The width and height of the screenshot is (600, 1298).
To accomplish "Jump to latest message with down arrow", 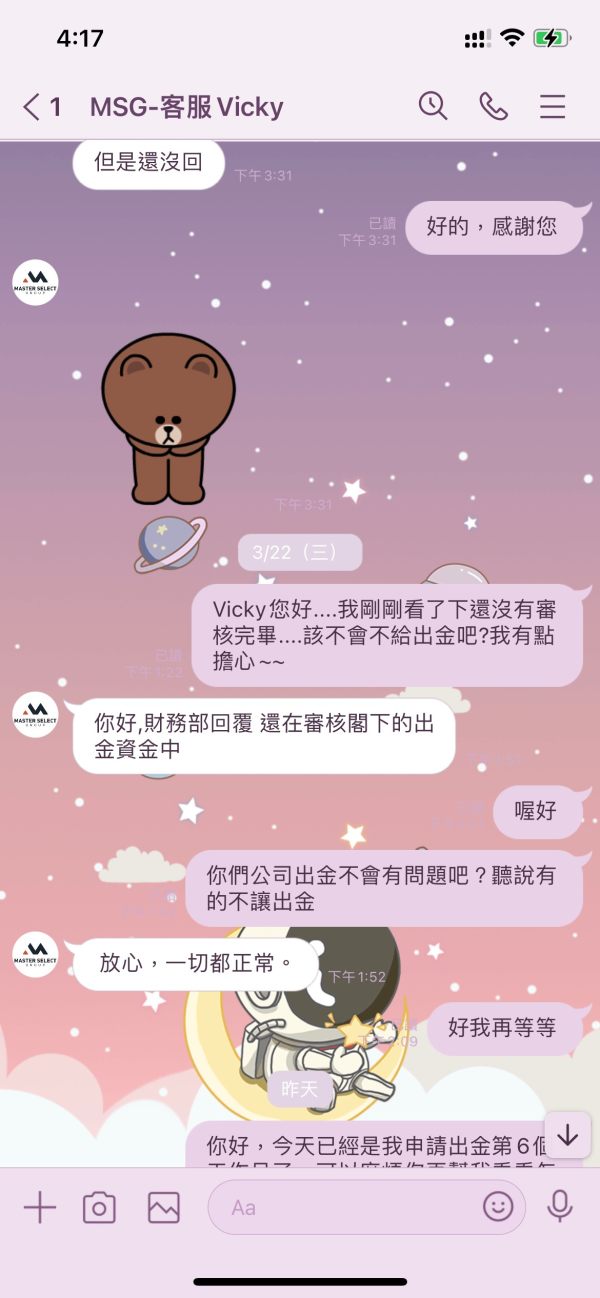I will [567, 1135].
